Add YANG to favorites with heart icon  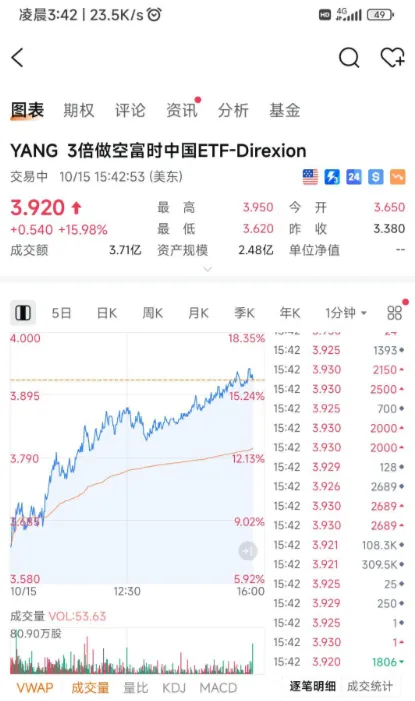pyautogui.click(x=392, y=58)
